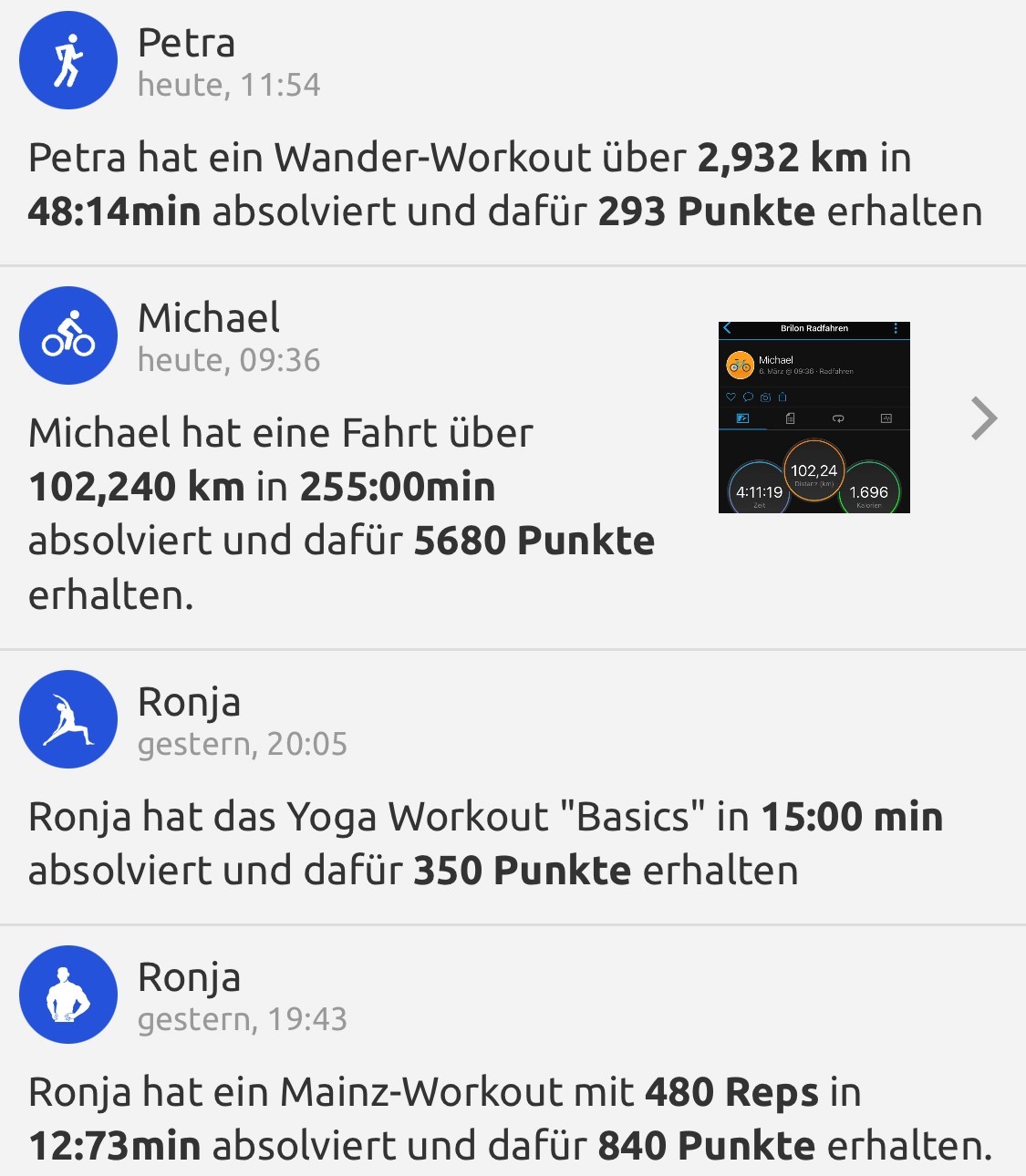The image size is (1026, 1176).
Task: Click Michael's blue cycling activity icon
Action: [x=68, y=335]
